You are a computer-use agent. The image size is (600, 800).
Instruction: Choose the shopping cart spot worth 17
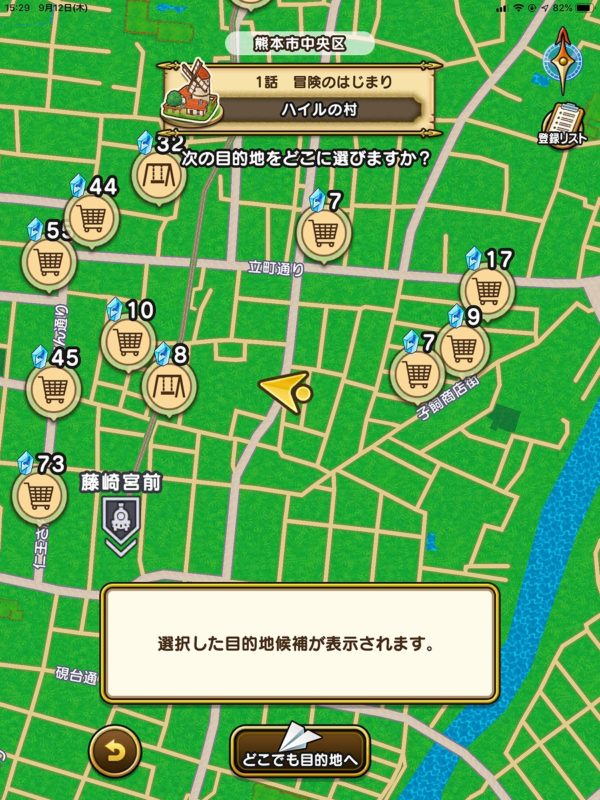pyautogui.click(x=487, y=290)
